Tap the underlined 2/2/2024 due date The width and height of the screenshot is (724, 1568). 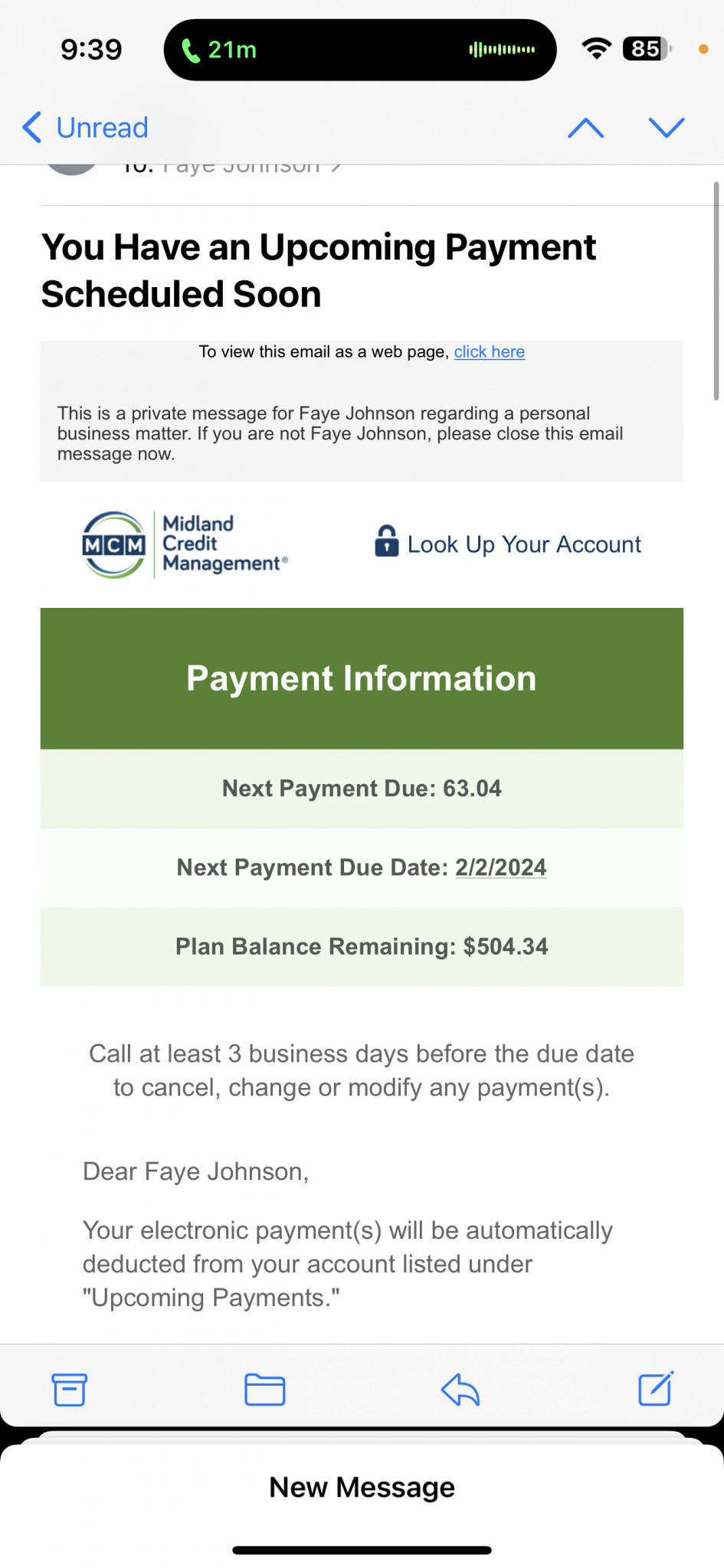coord(501,867)
